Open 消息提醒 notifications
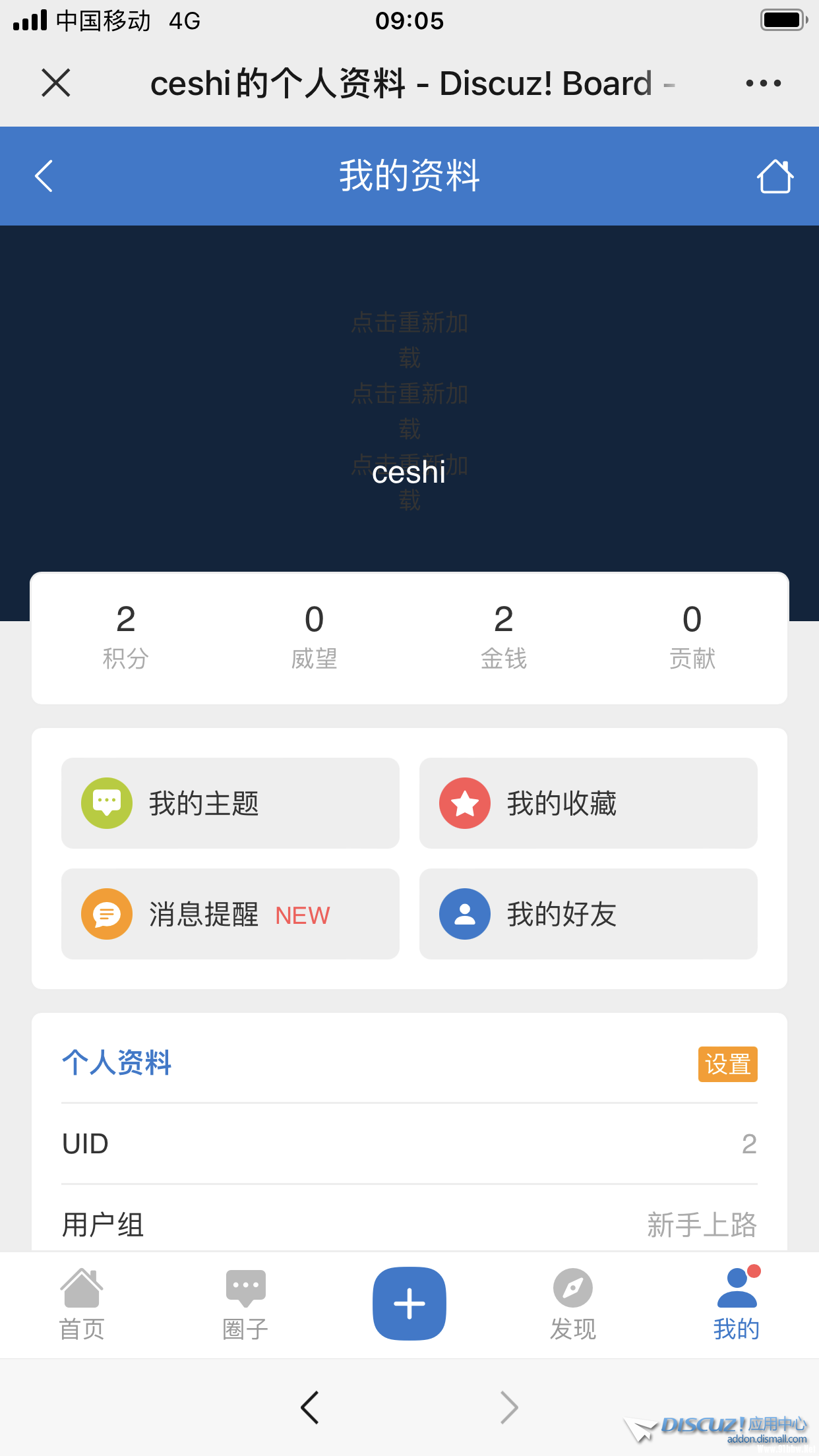The image size is (819, 1456). tap(230, 914)
